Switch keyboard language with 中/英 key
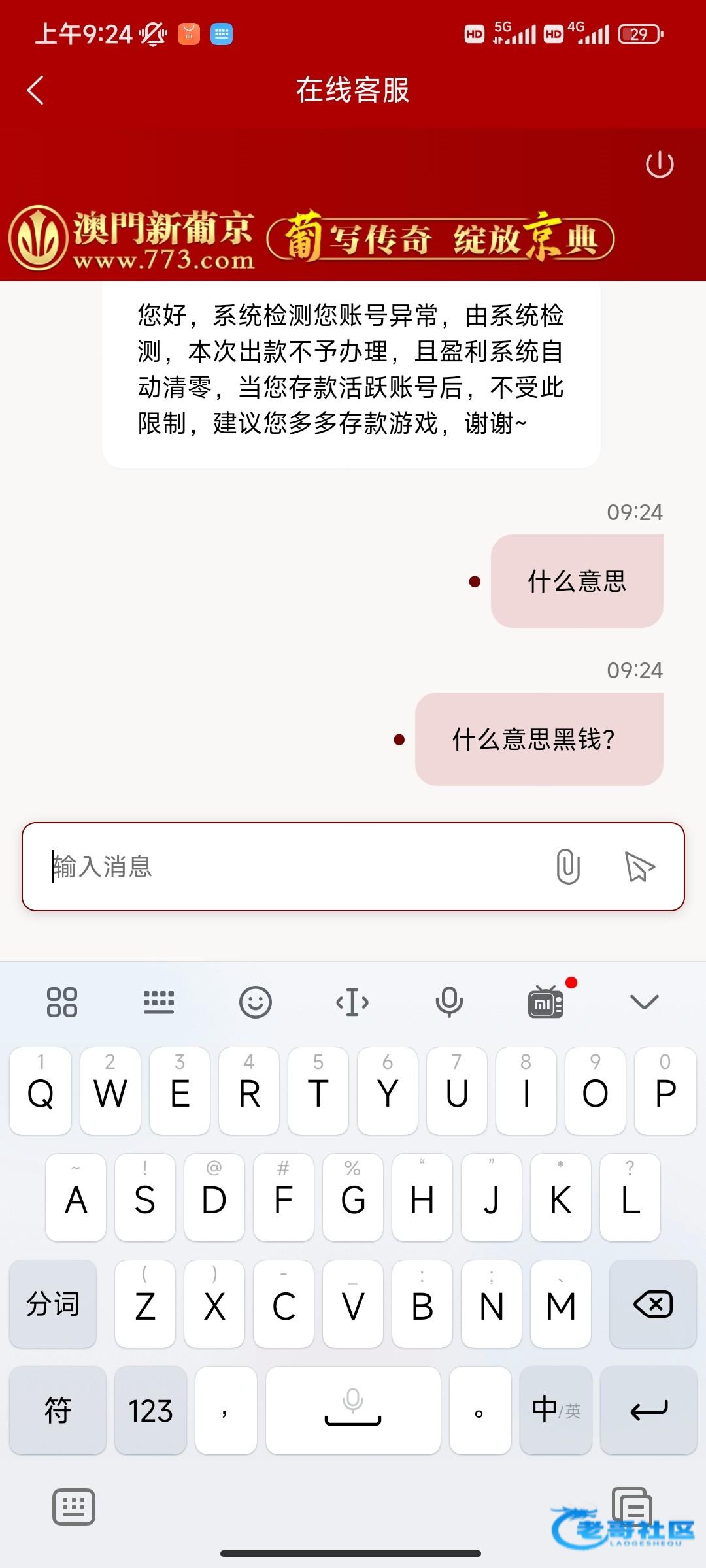Viewport: 706px width, 1568px height. (x=556, y=1410)
